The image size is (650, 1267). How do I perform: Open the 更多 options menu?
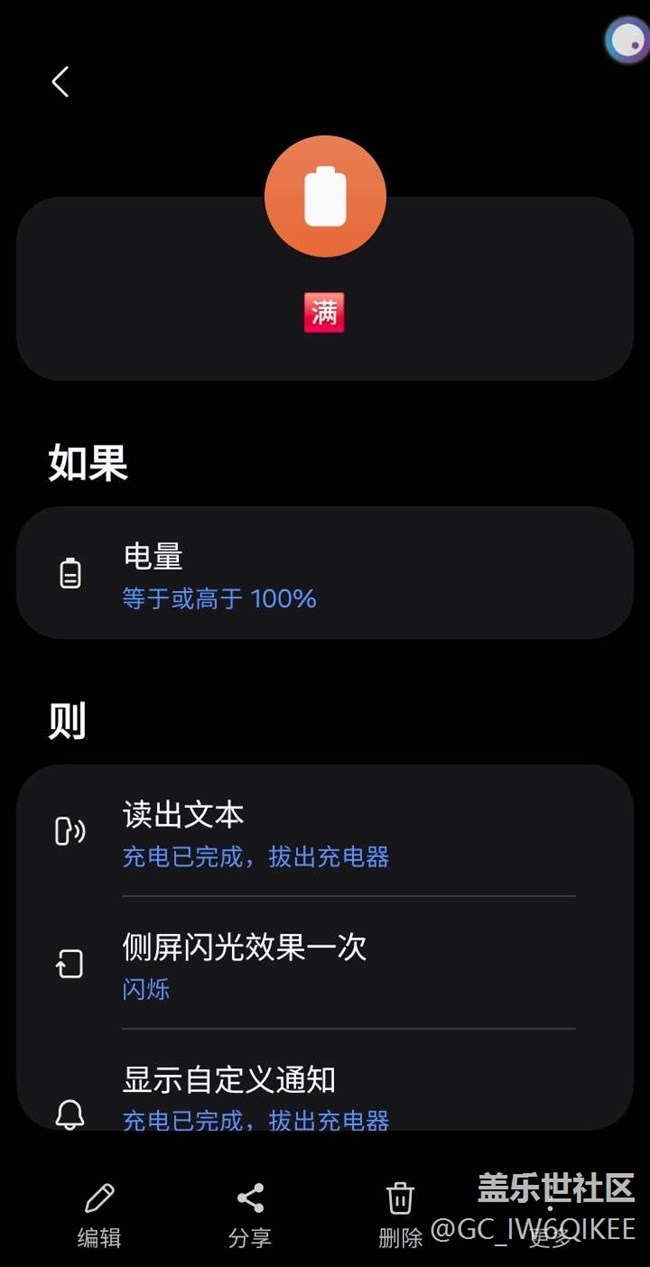550,1214
